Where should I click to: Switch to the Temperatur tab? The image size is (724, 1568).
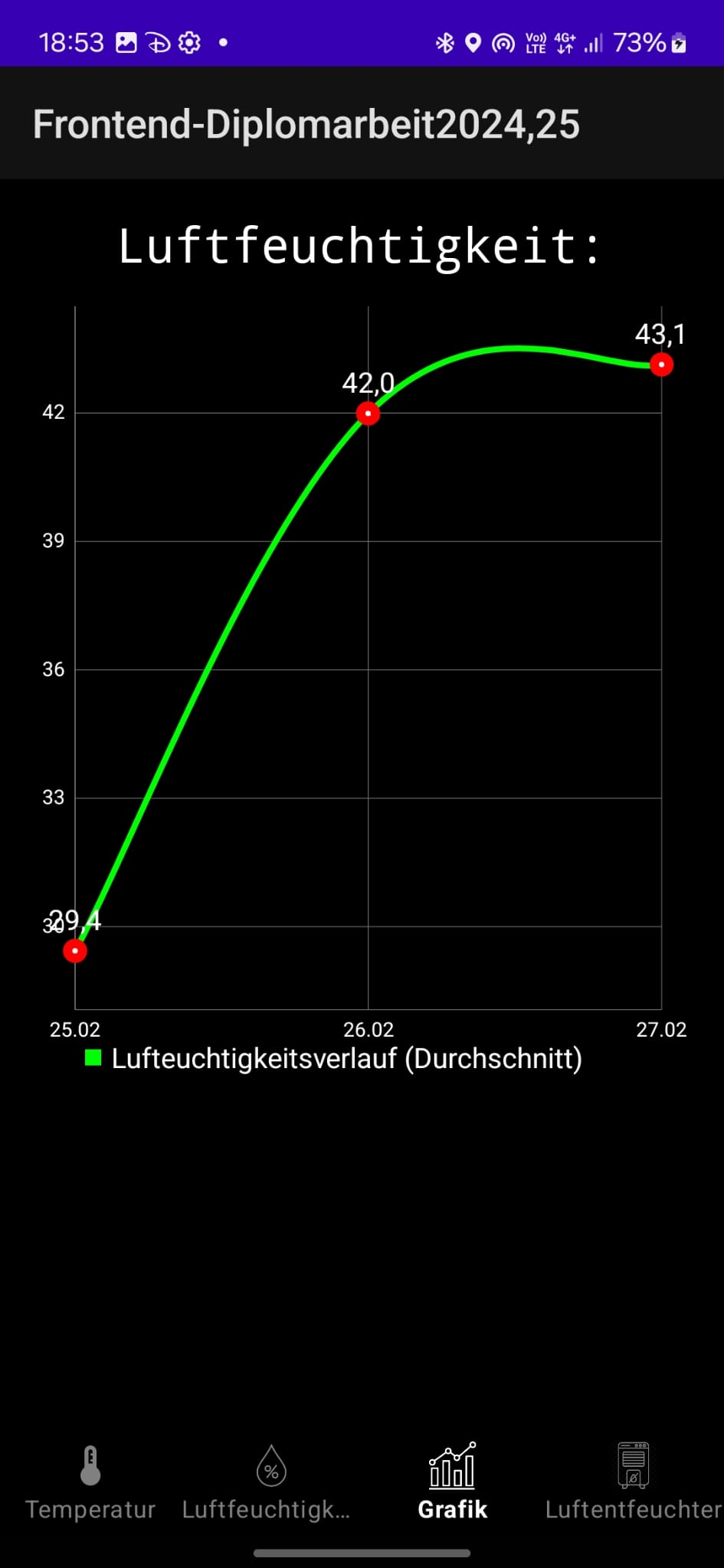coord(90,1481)
